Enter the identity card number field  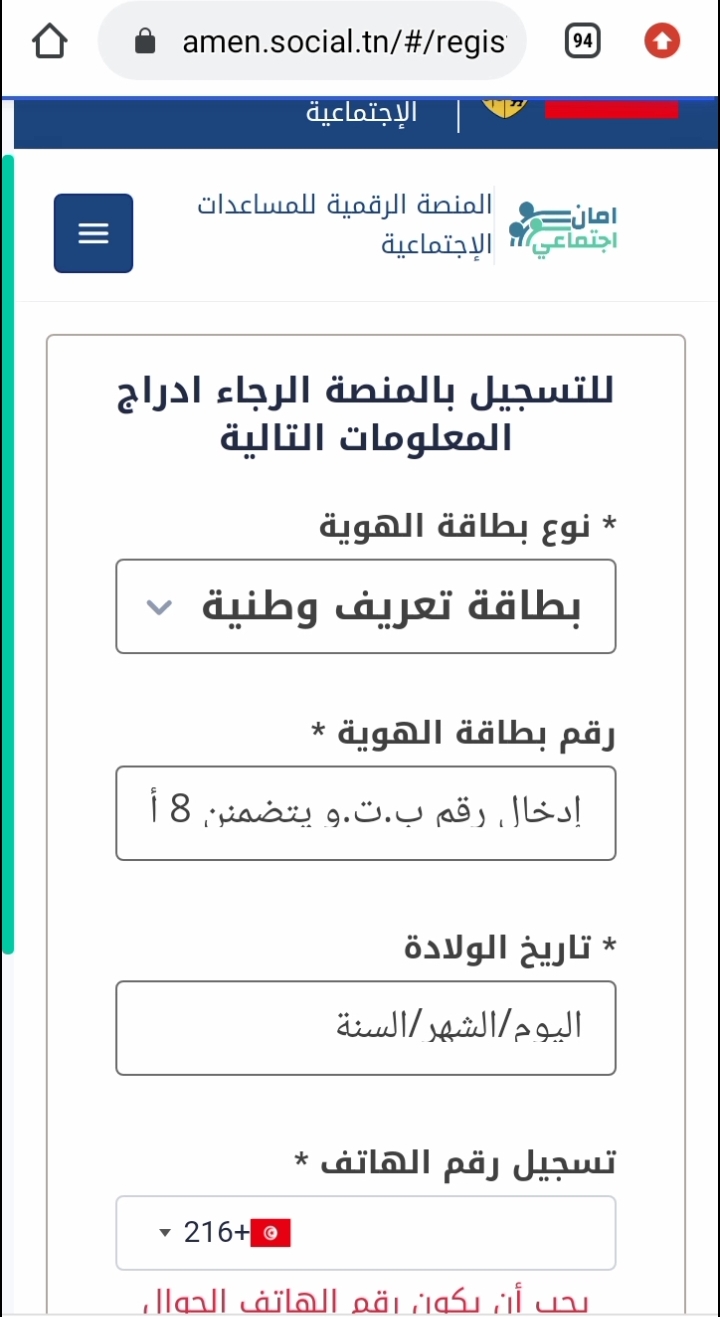[x=366, y=813]
